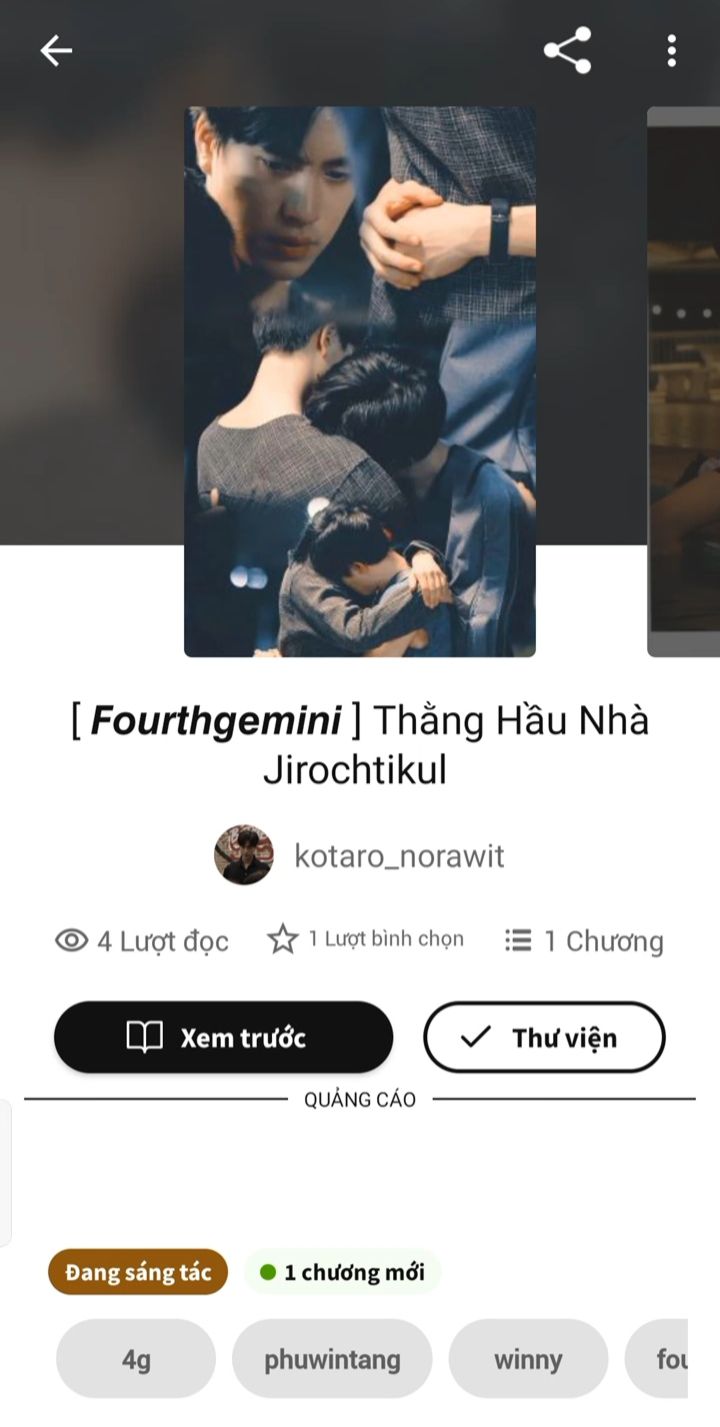
Task: Select the phuwintang tag chip
Action: point(332,1359)
